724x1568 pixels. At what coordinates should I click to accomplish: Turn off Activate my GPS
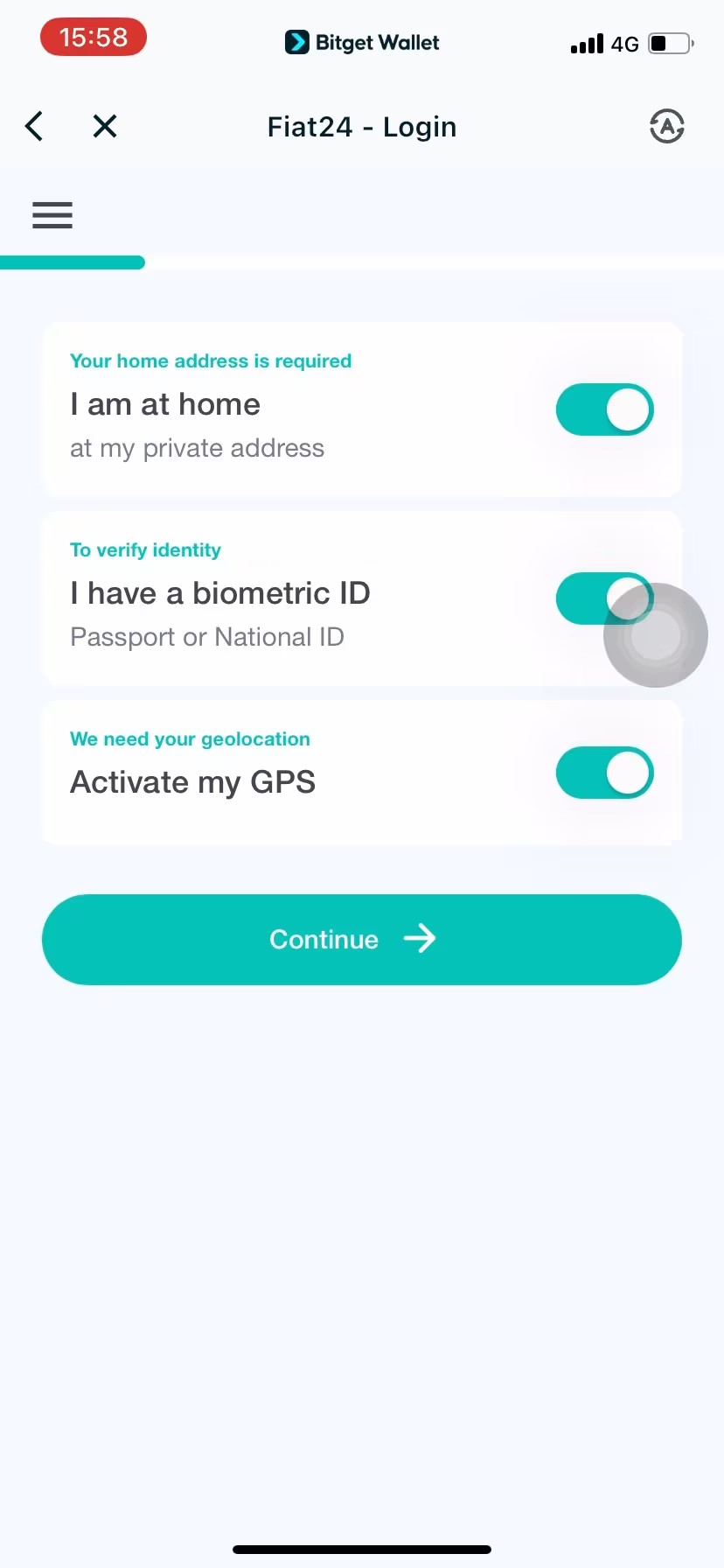(604, 773)
